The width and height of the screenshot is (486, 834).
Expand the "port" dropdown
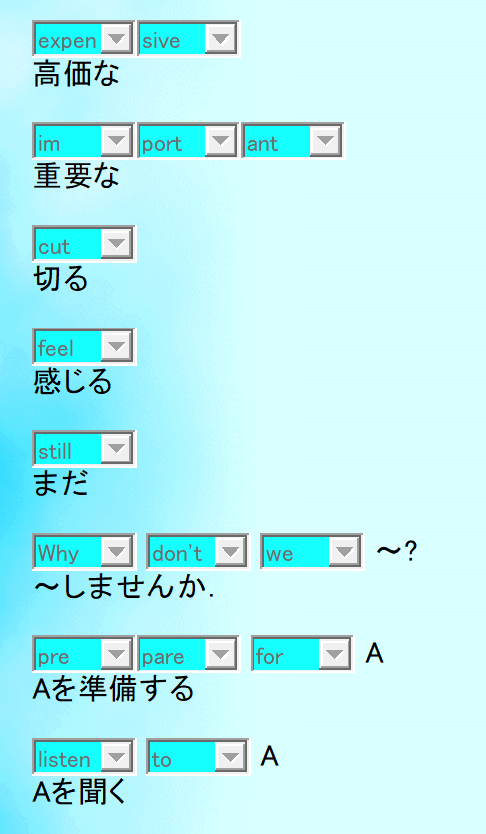[188, 141]
